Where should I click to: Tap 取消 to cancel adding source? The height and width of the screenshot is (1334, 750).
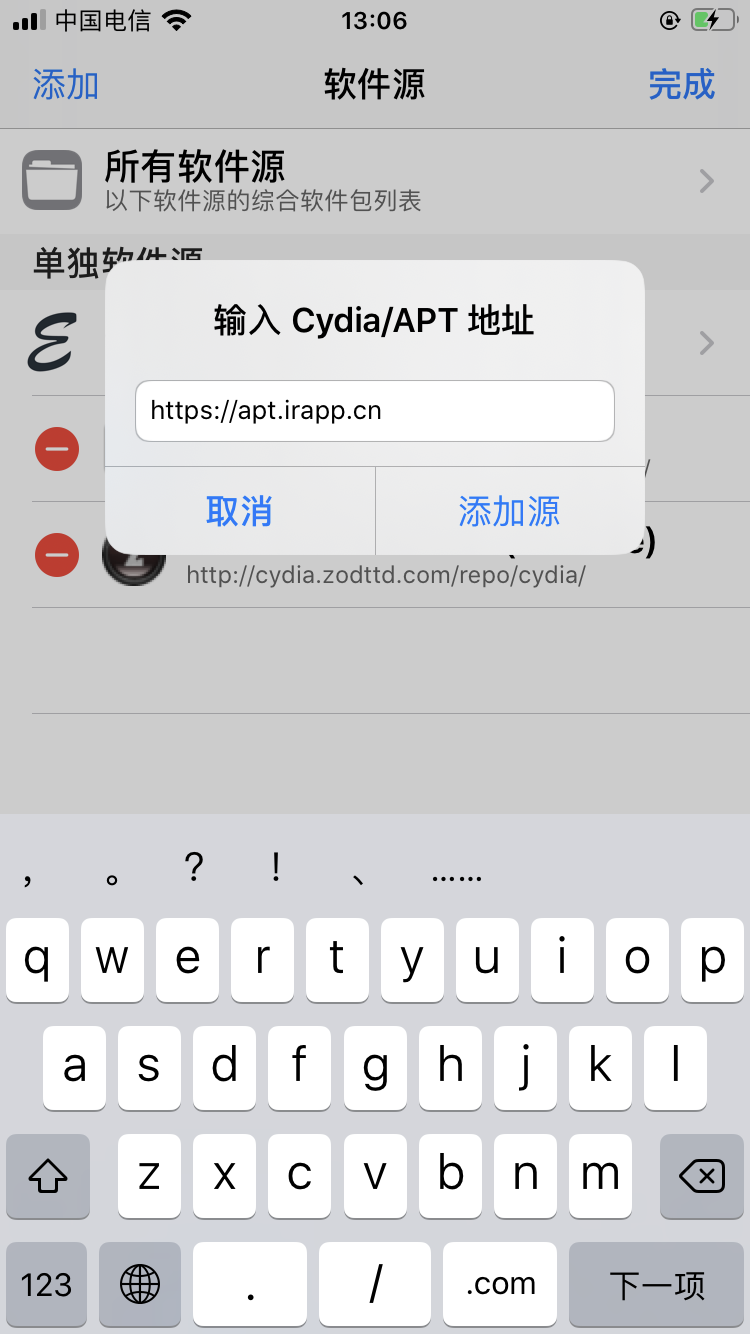[x=239, y=511]
